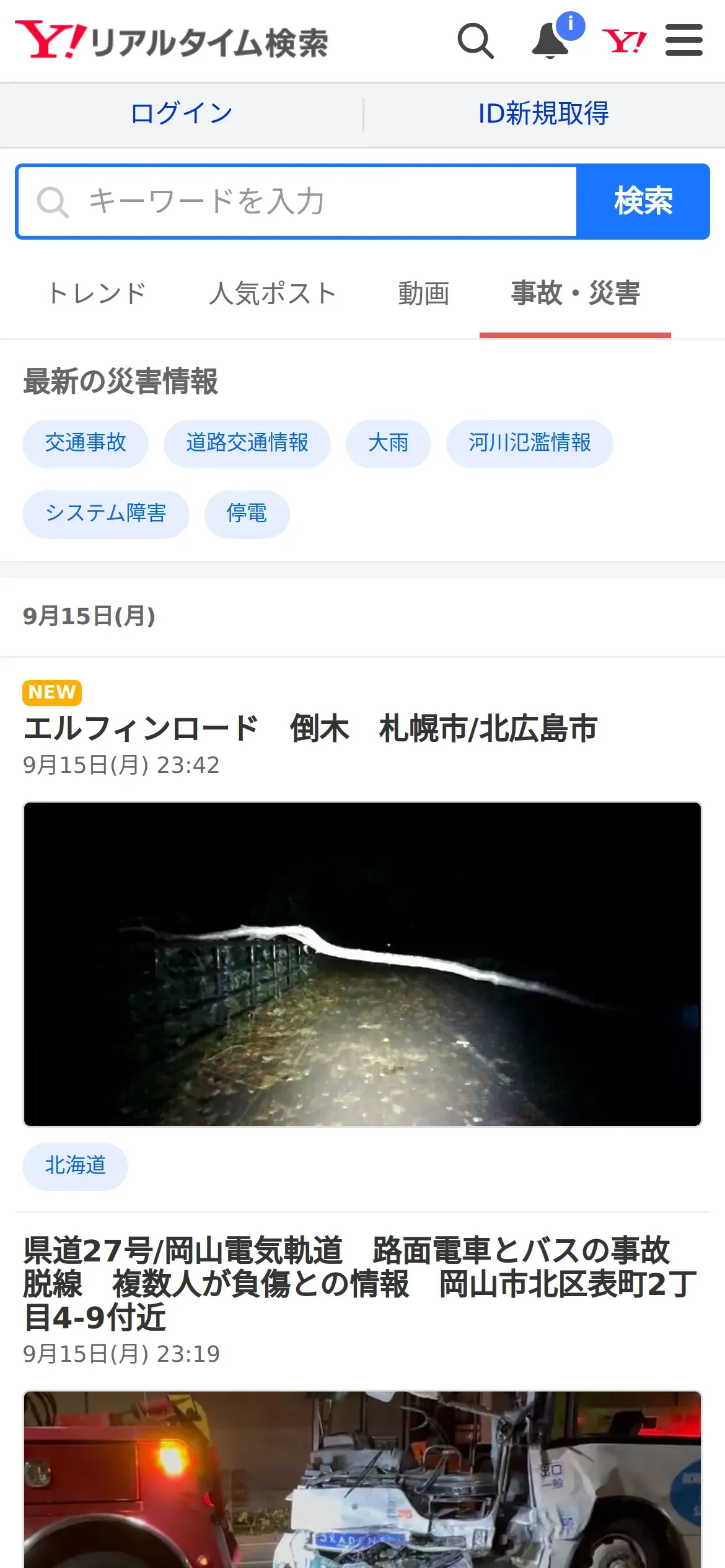725x1568 pixels.
Task: Switch to the トレンド tab
Action: click(97, 294)
